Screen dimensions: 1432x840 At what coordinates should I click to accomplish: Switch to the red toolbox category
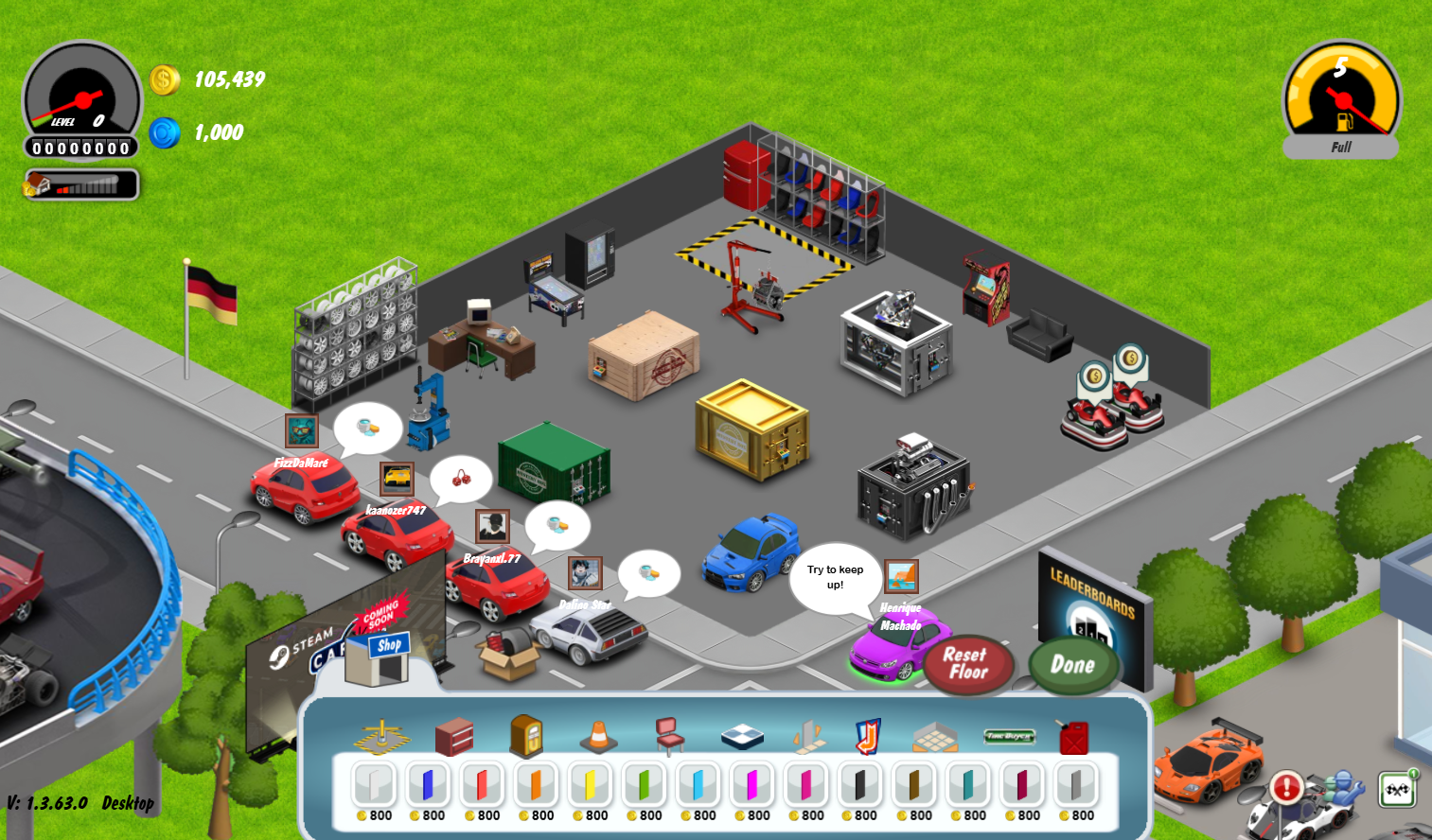454,736
